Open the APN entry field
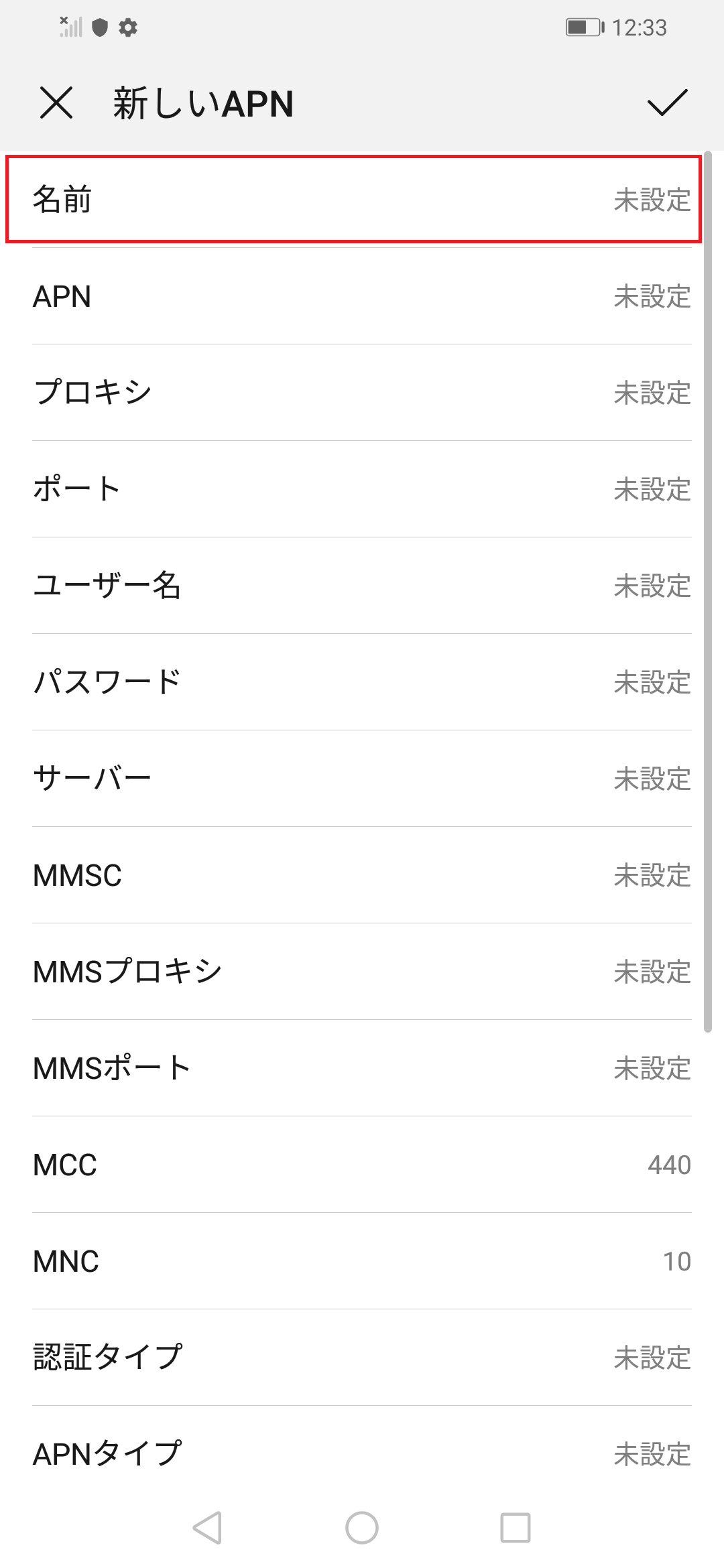Image resolution: width=724 pixels, height=1568 pixels. [x=362, y=297]
